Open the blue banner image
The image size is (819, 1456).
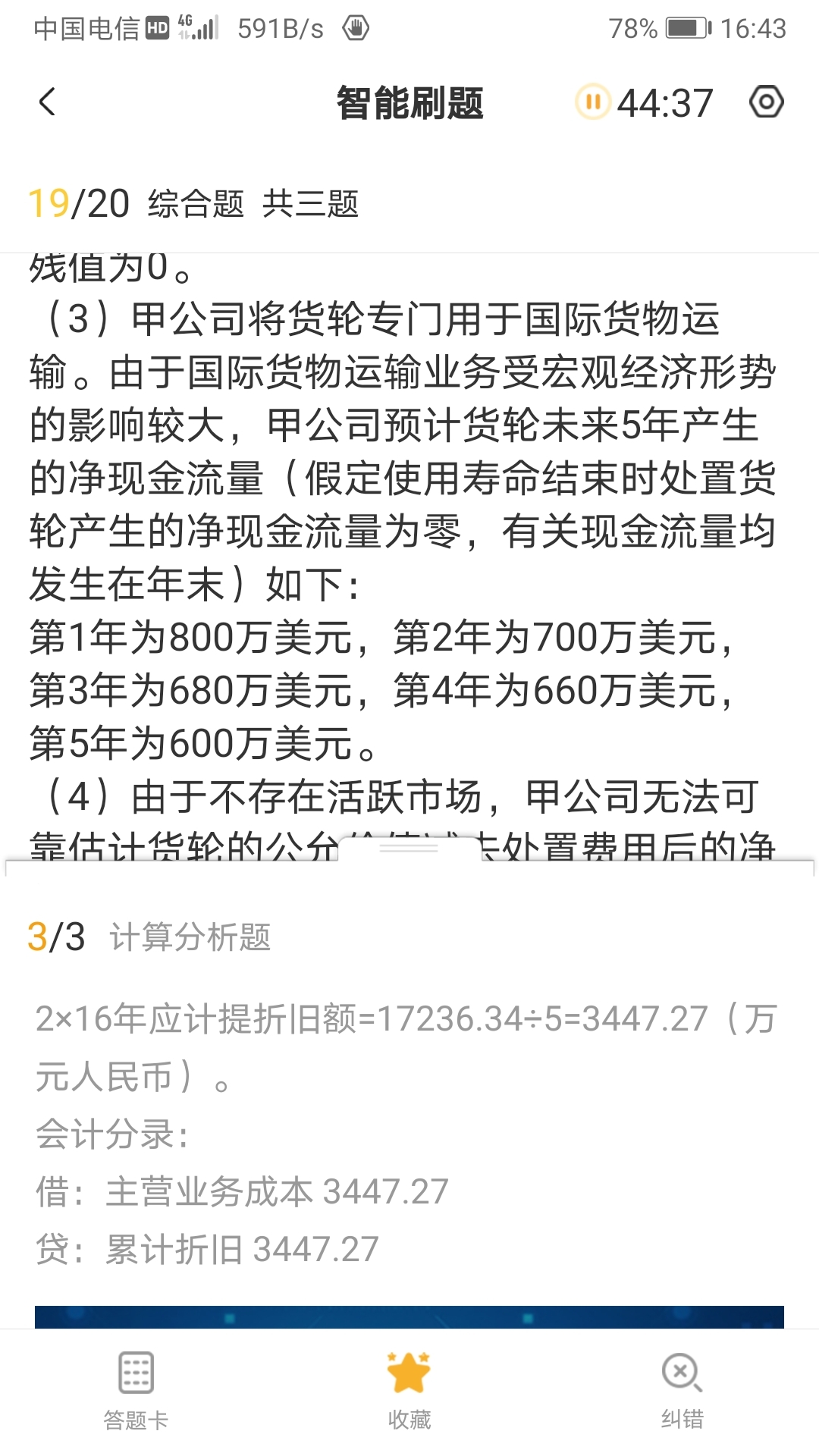tap(409, 1316)
